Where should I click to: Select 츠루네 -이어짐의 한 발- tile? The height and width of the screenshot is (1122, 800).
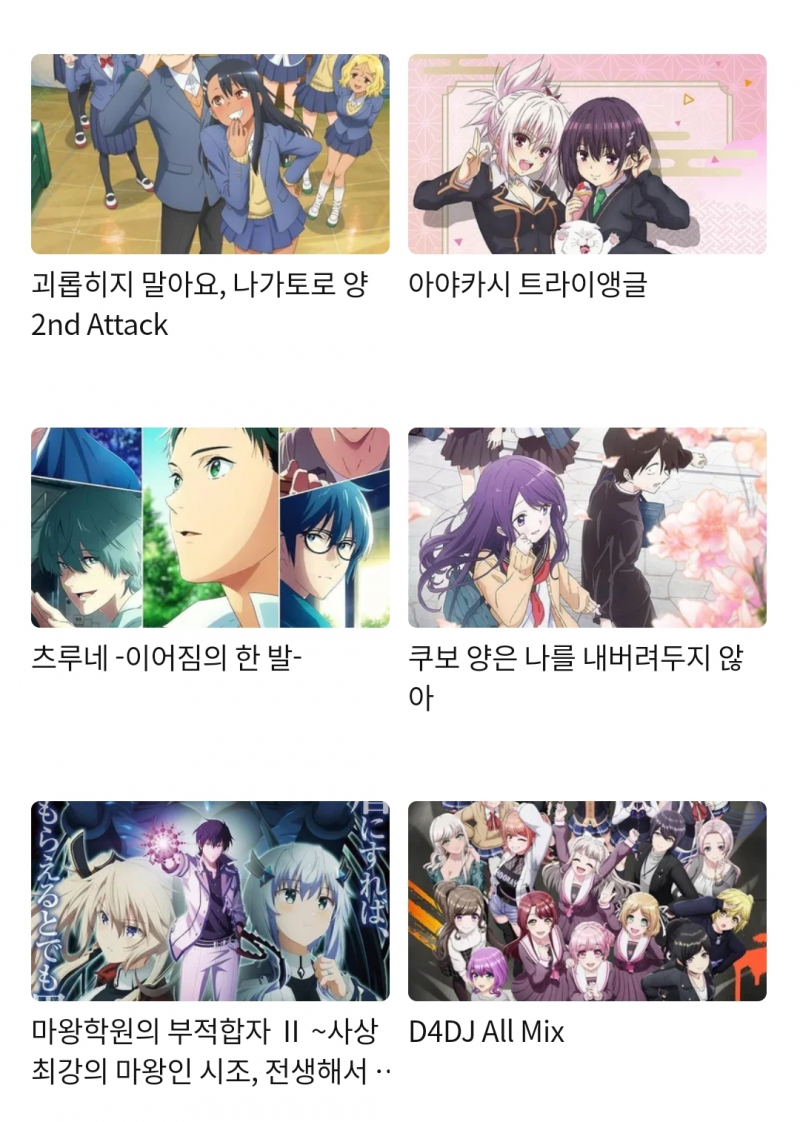point(210,527)
